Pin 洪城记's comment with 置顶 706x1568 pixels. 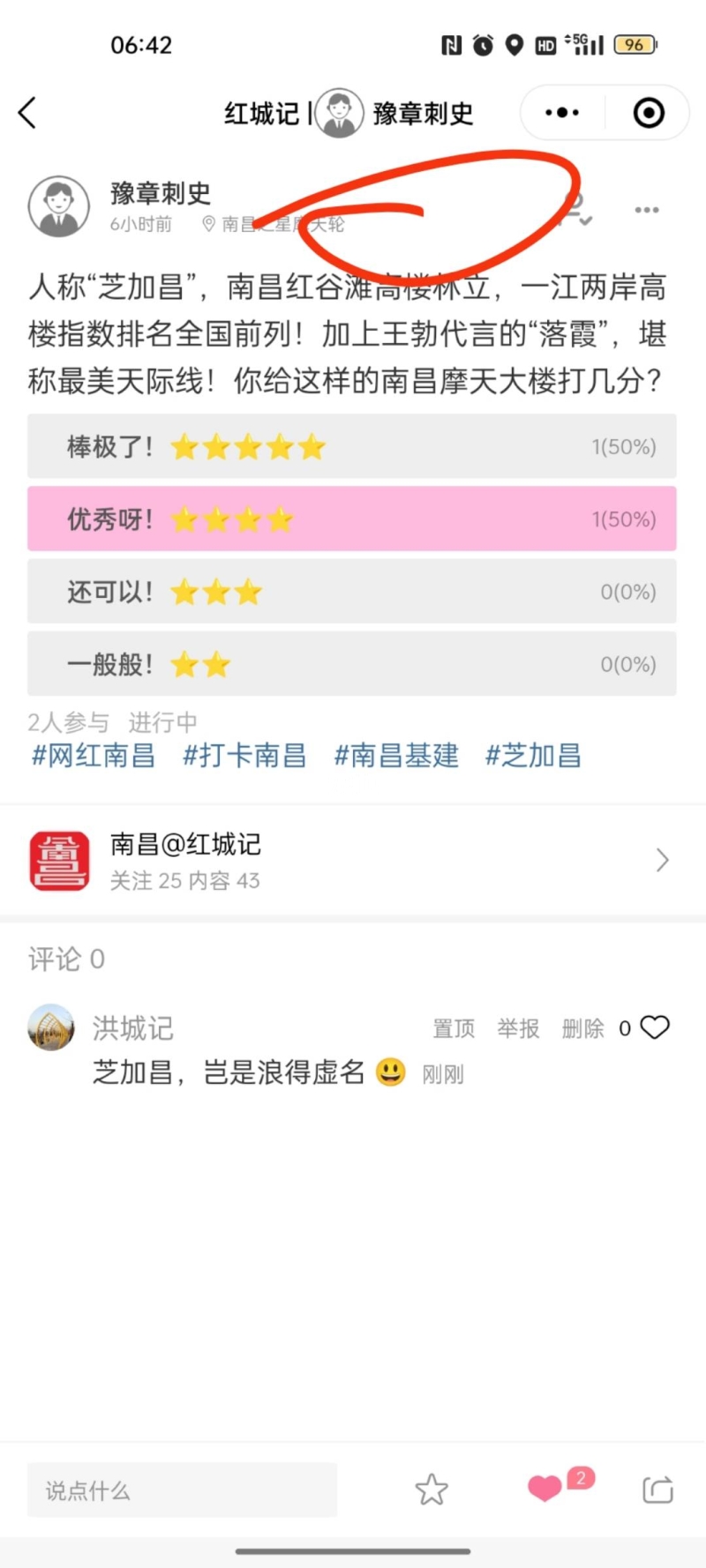coord(454,1028)
